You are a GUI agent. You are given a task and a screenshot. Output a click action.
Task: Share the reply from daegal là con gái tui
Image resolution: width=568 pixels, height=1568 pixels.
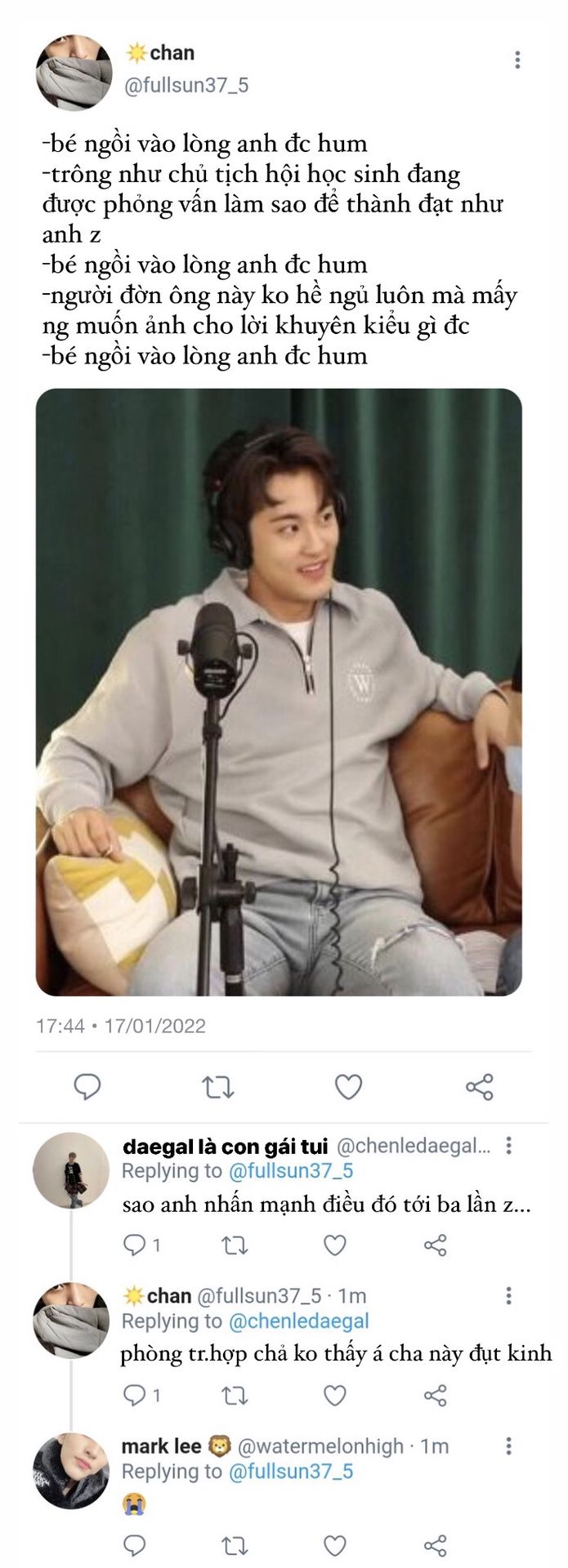(435, 1245)
